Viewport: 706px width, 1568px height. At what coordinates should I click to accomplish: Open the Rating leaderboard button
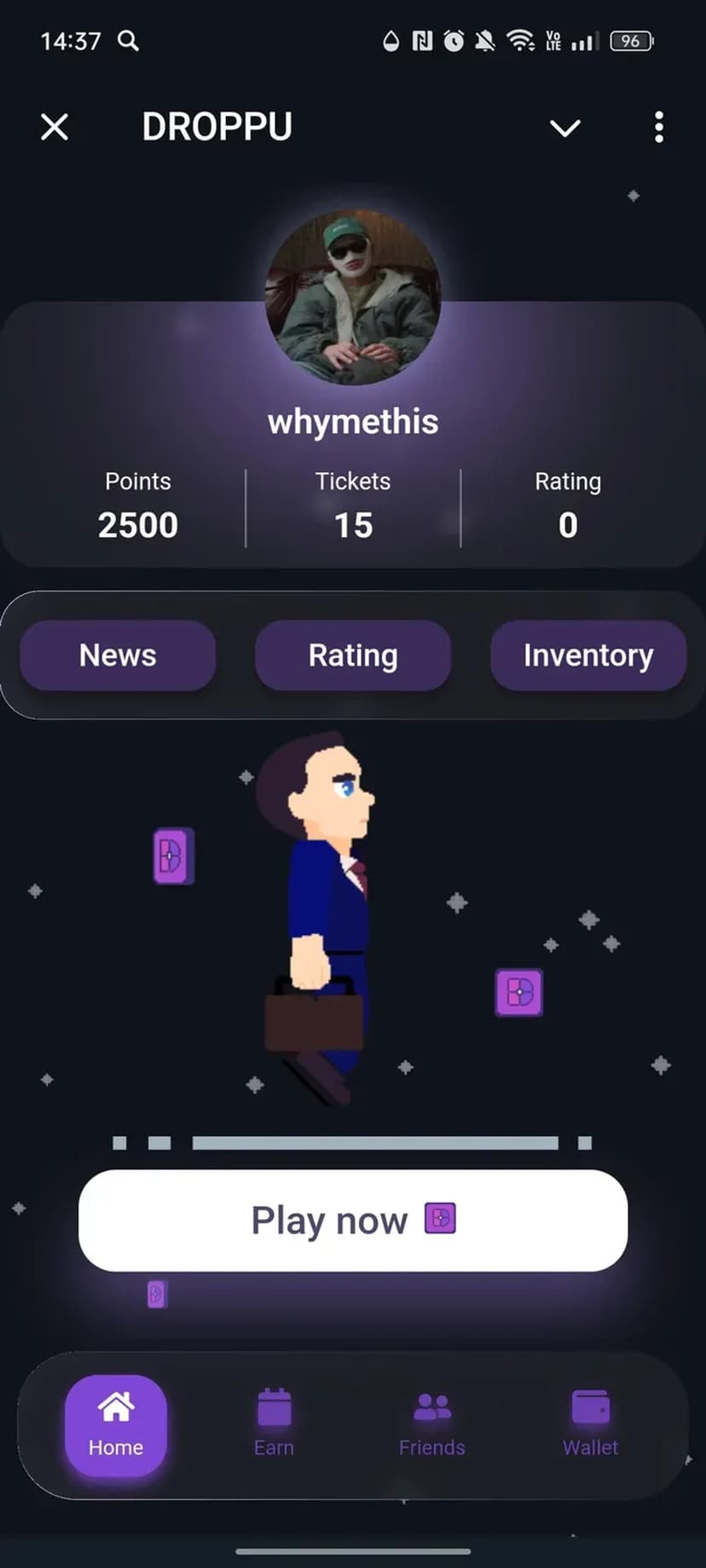pos(353,655)
